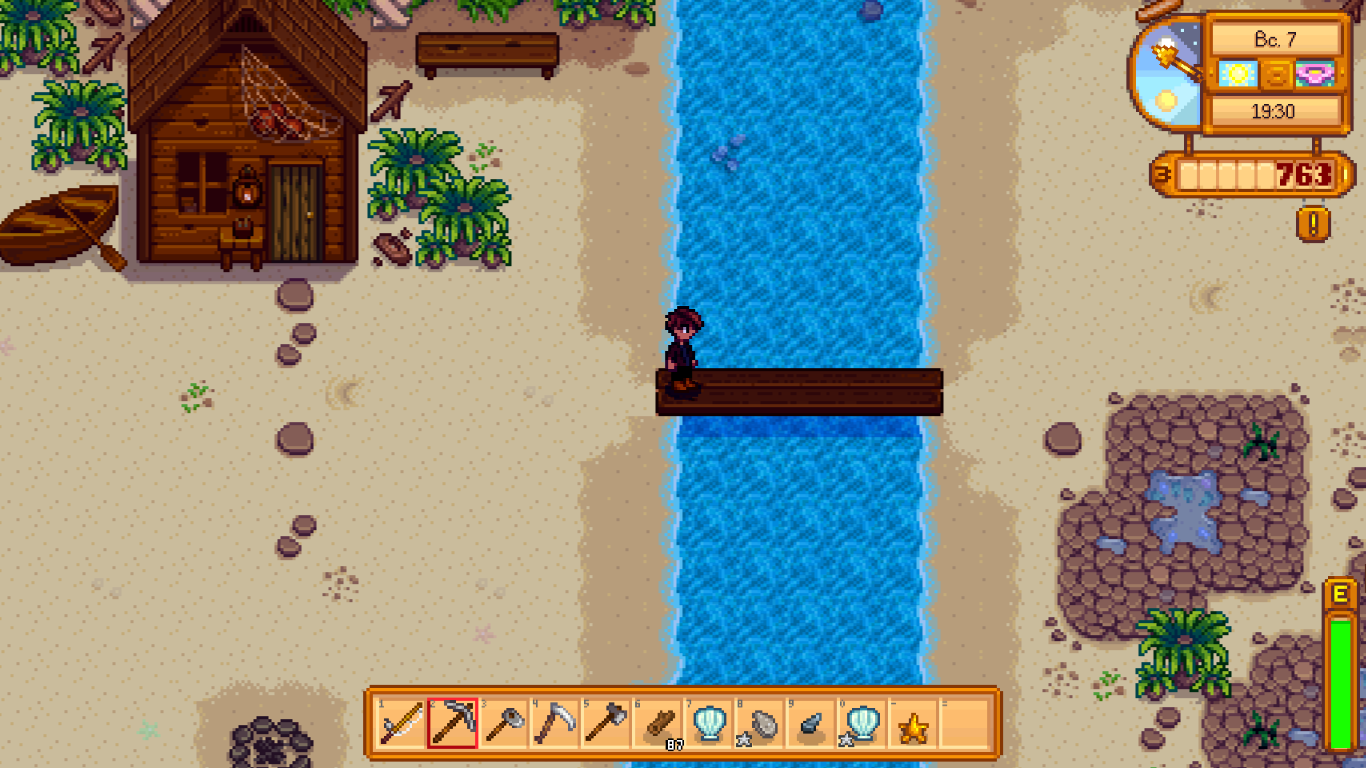Select the axe in slot 5
This screenshot has width=1366, height=768.
606,723
